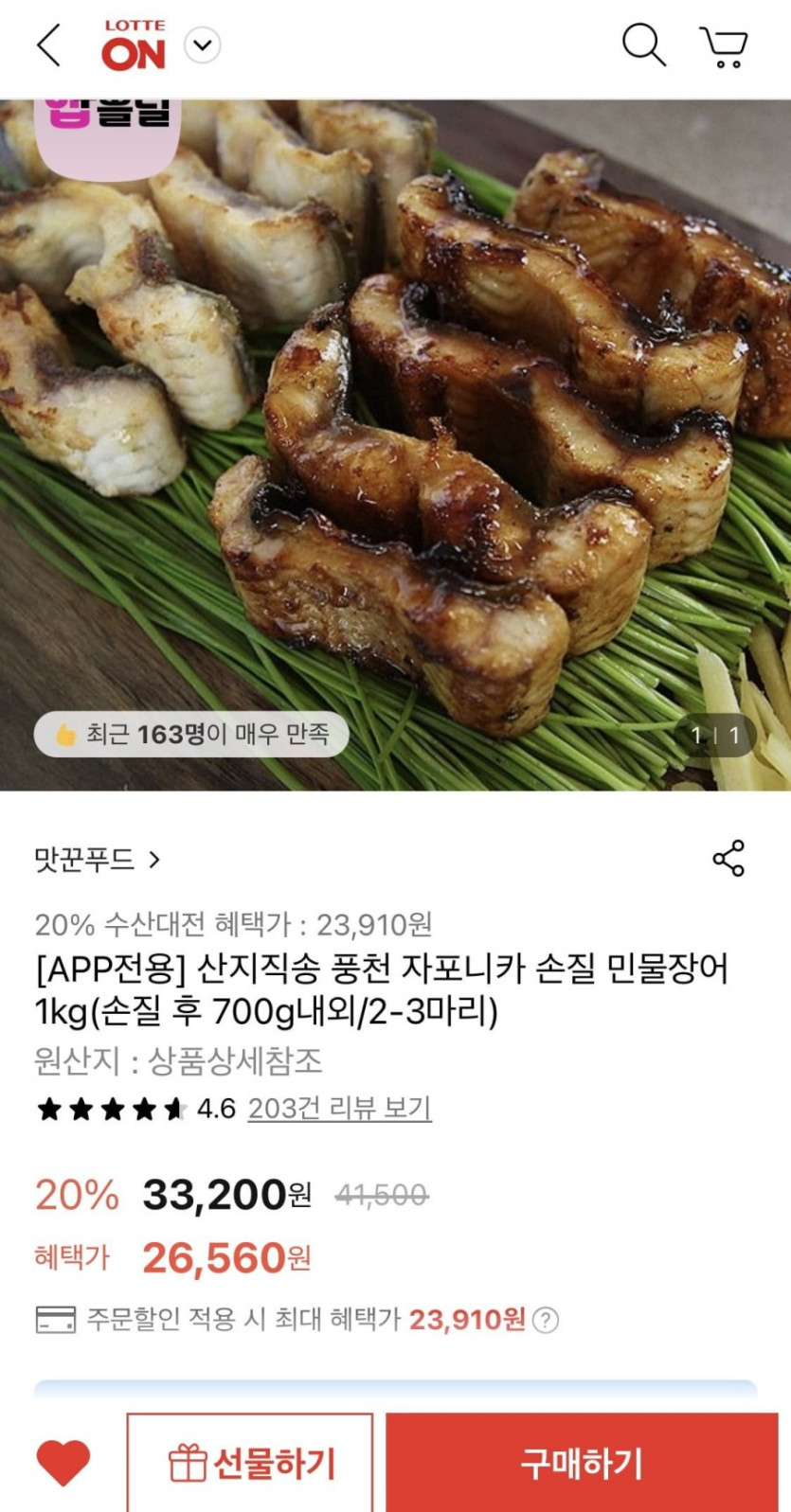Open the search icon
This screenshot has width=791, height=1512.
(x=643, y=45)
